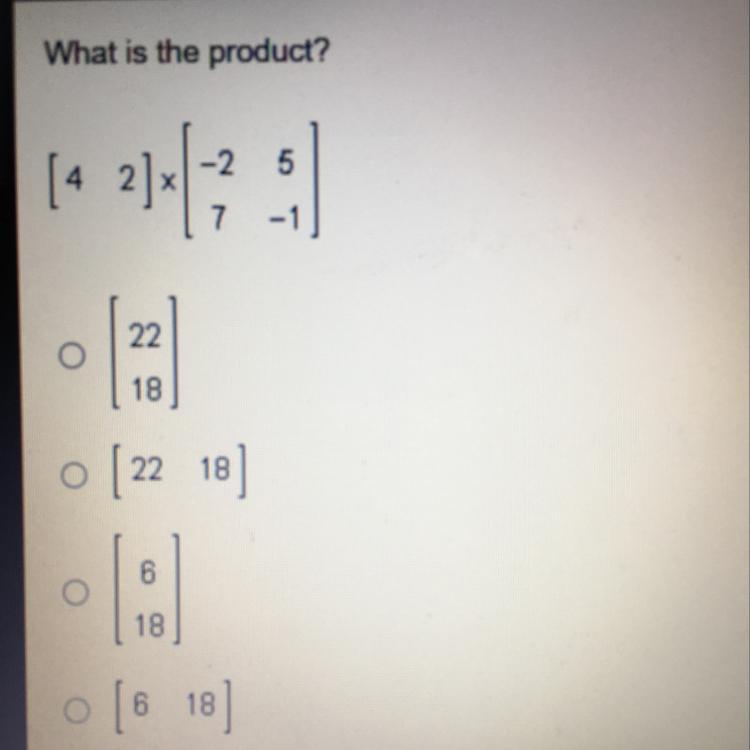The height and width of the screenshot is (750, 750).
Task: Pick the column matrix 6 over 18 answer
Action: pos(76,593)
